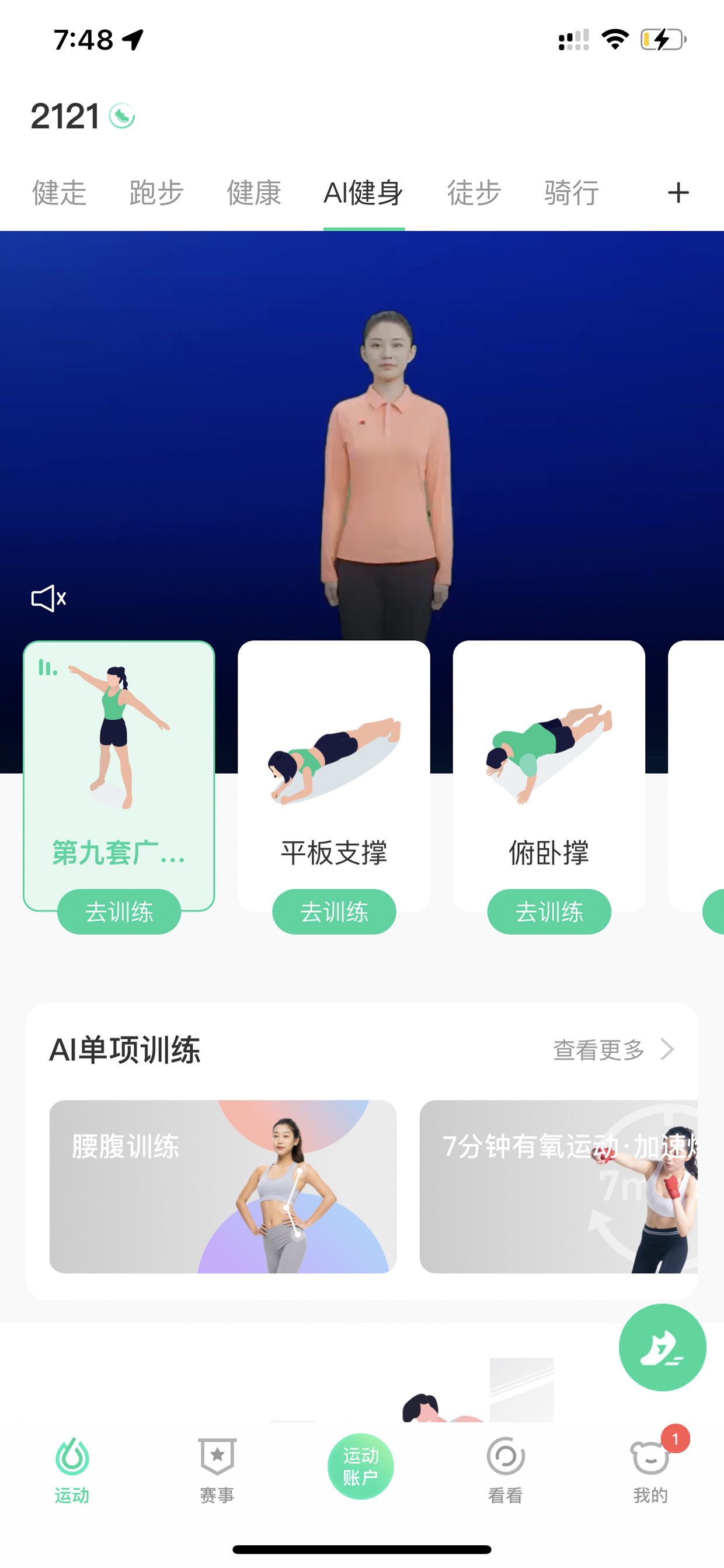Screen dimensions: 724x1568
Task: Switch to the 骑行 tab
Action: click(x=571, y=193)
